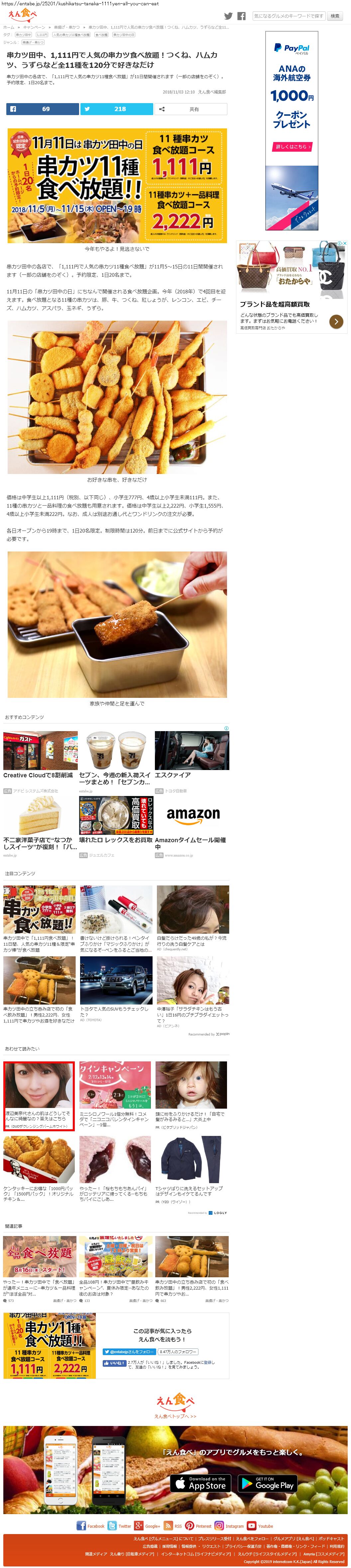This screenshot has height=1568, width=351.
Task: Open the Facebook icon in the header
Action: [241, 16]
